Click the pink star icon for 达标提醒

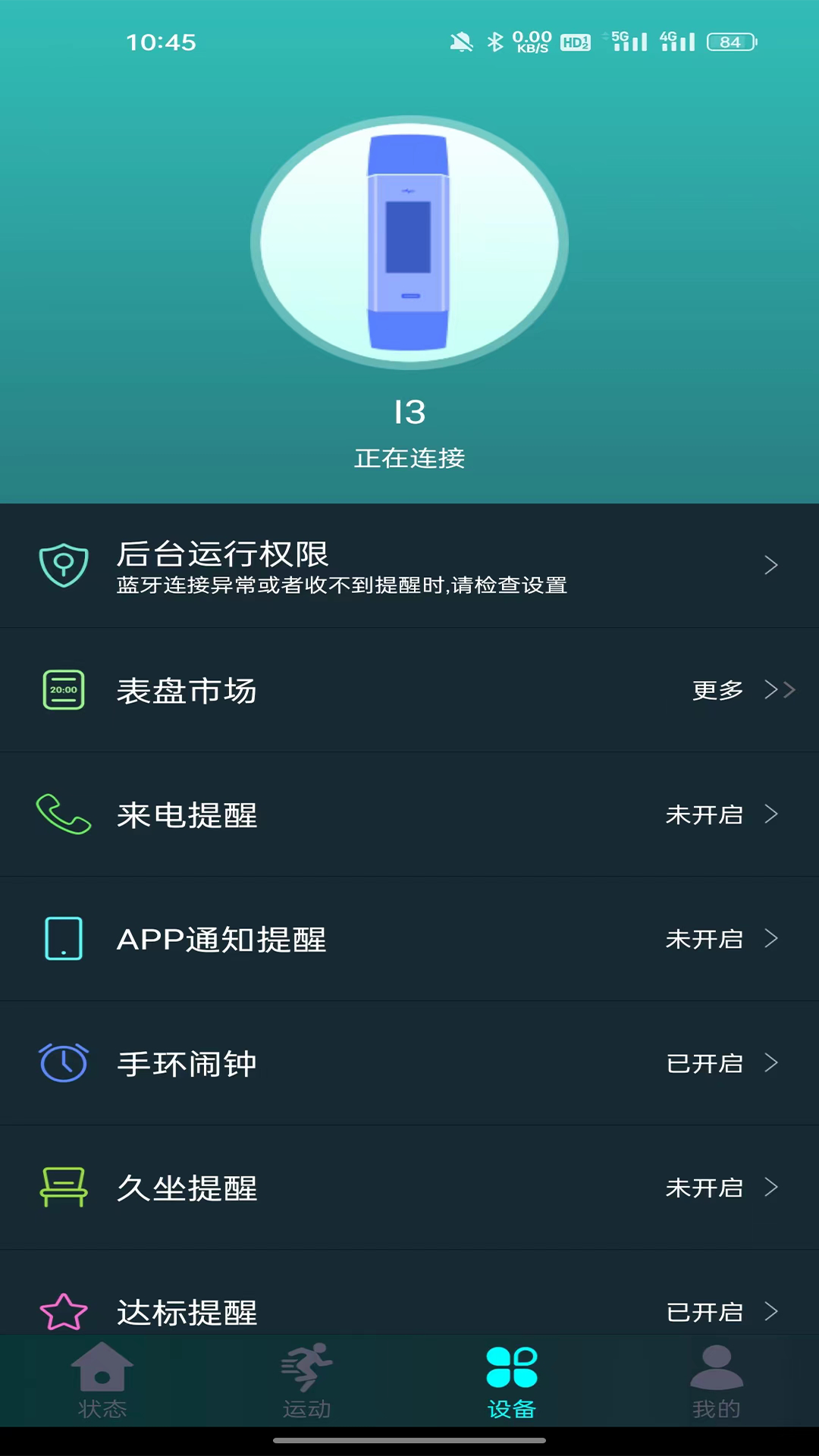point(62,1312)
